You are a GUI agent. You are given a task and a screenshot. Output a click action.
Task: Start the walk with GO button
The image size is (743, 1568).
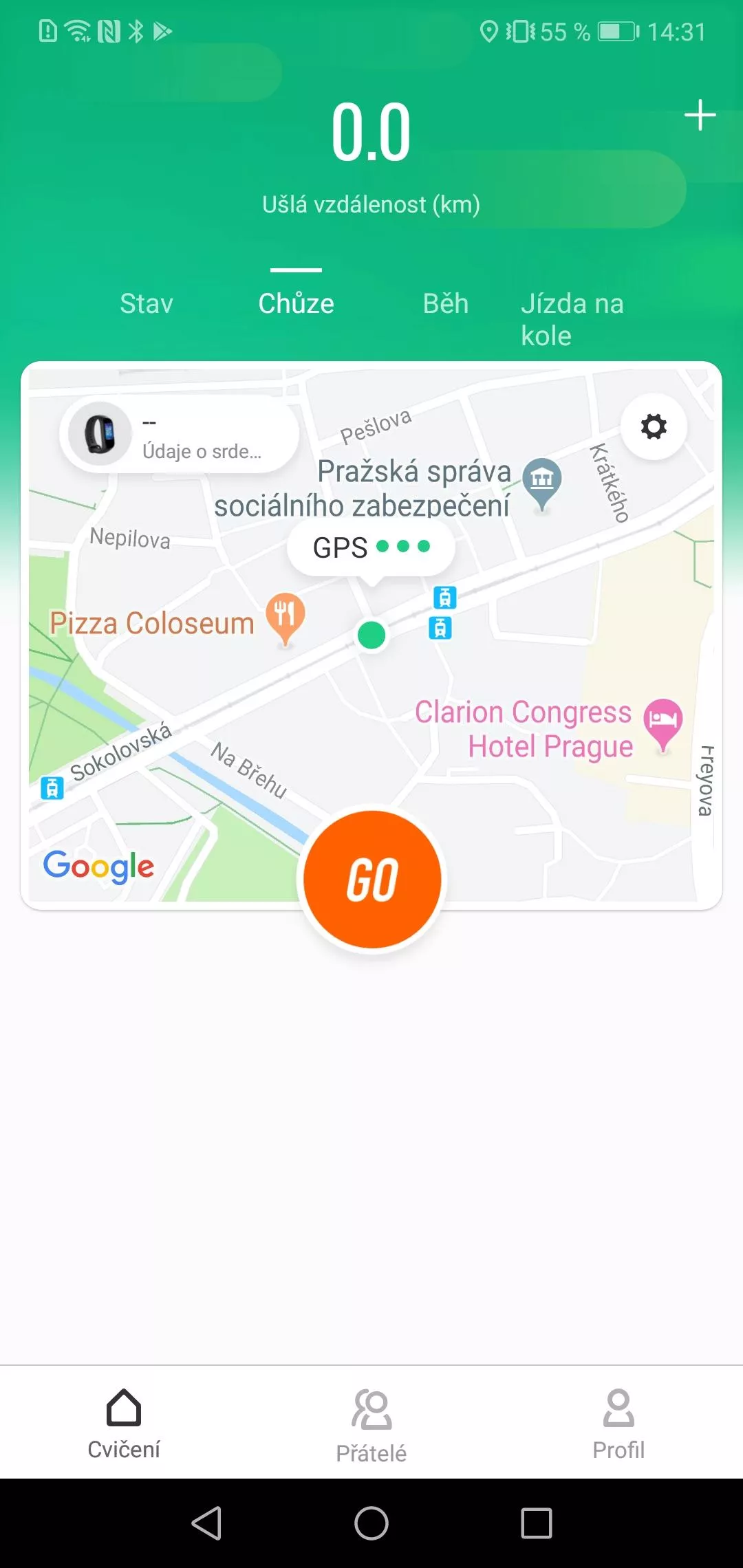click(x=372, y=879)
